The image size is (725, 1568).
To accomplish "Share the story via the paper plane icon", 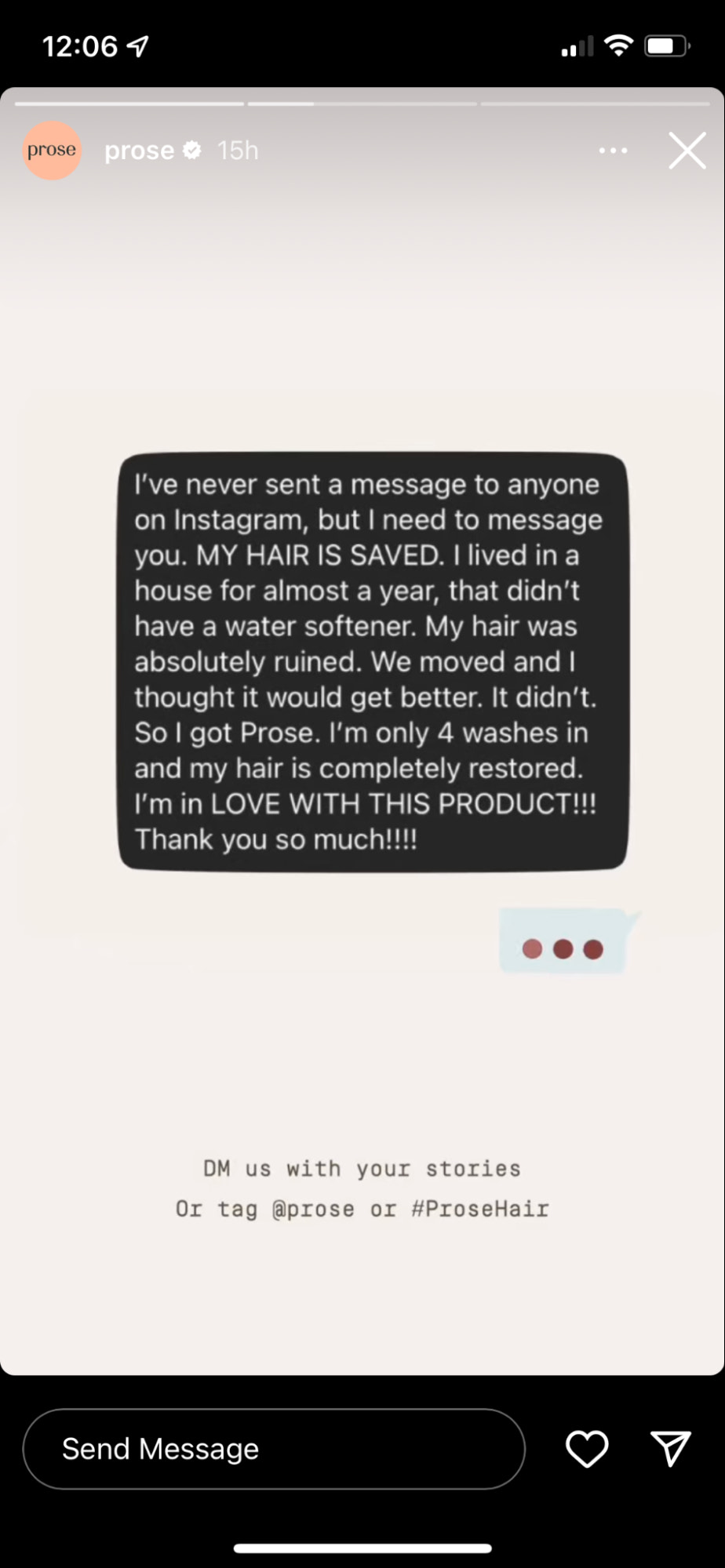I will (x=671, y=1449).
